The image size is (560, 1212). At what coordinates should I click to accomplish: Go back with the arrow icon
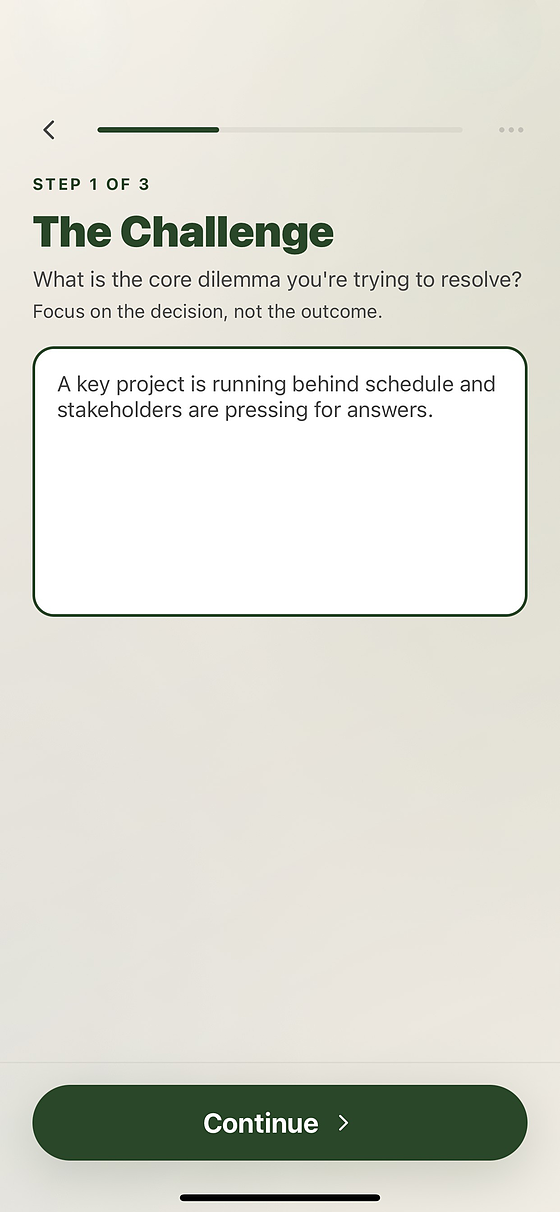click(x=49, y=130)
